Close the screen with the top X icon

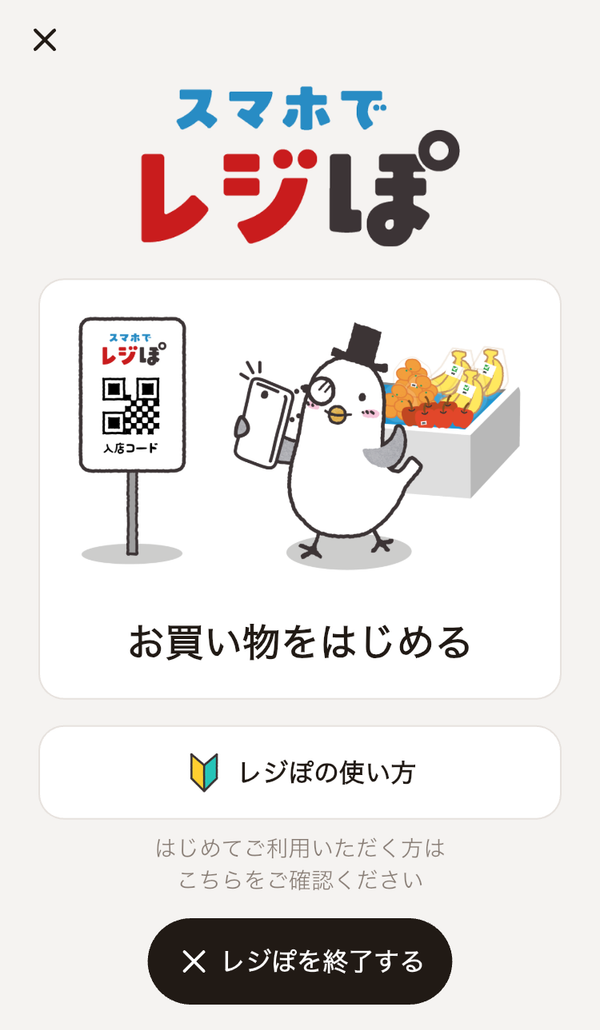pyautogui.click(x=45, y=40)
